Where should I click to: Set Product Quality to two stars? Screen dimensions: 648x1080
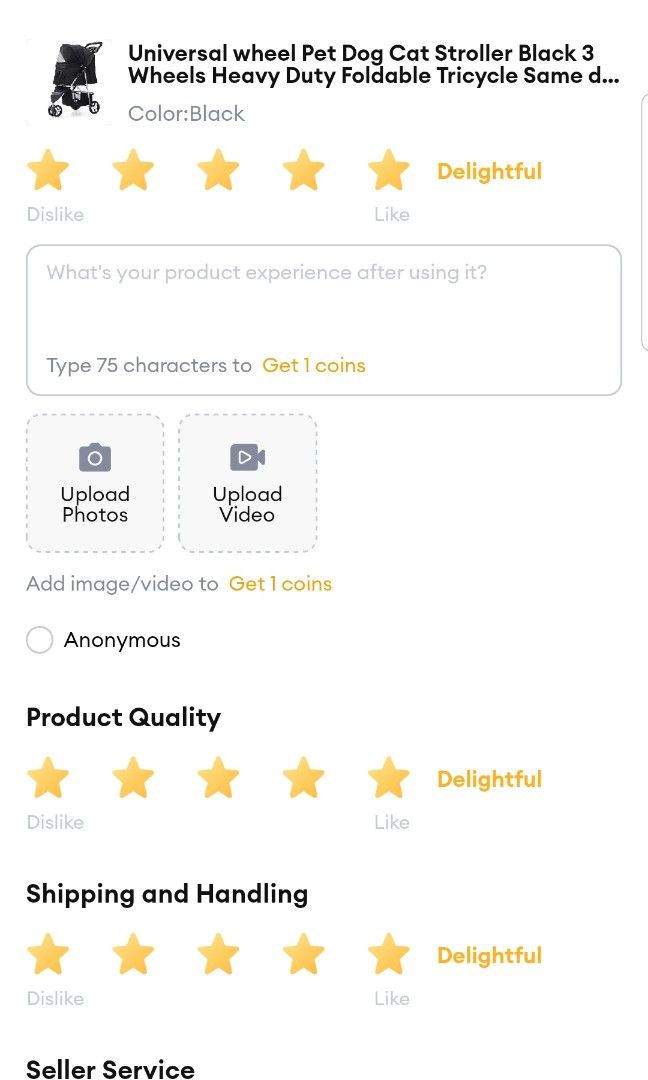133,778
